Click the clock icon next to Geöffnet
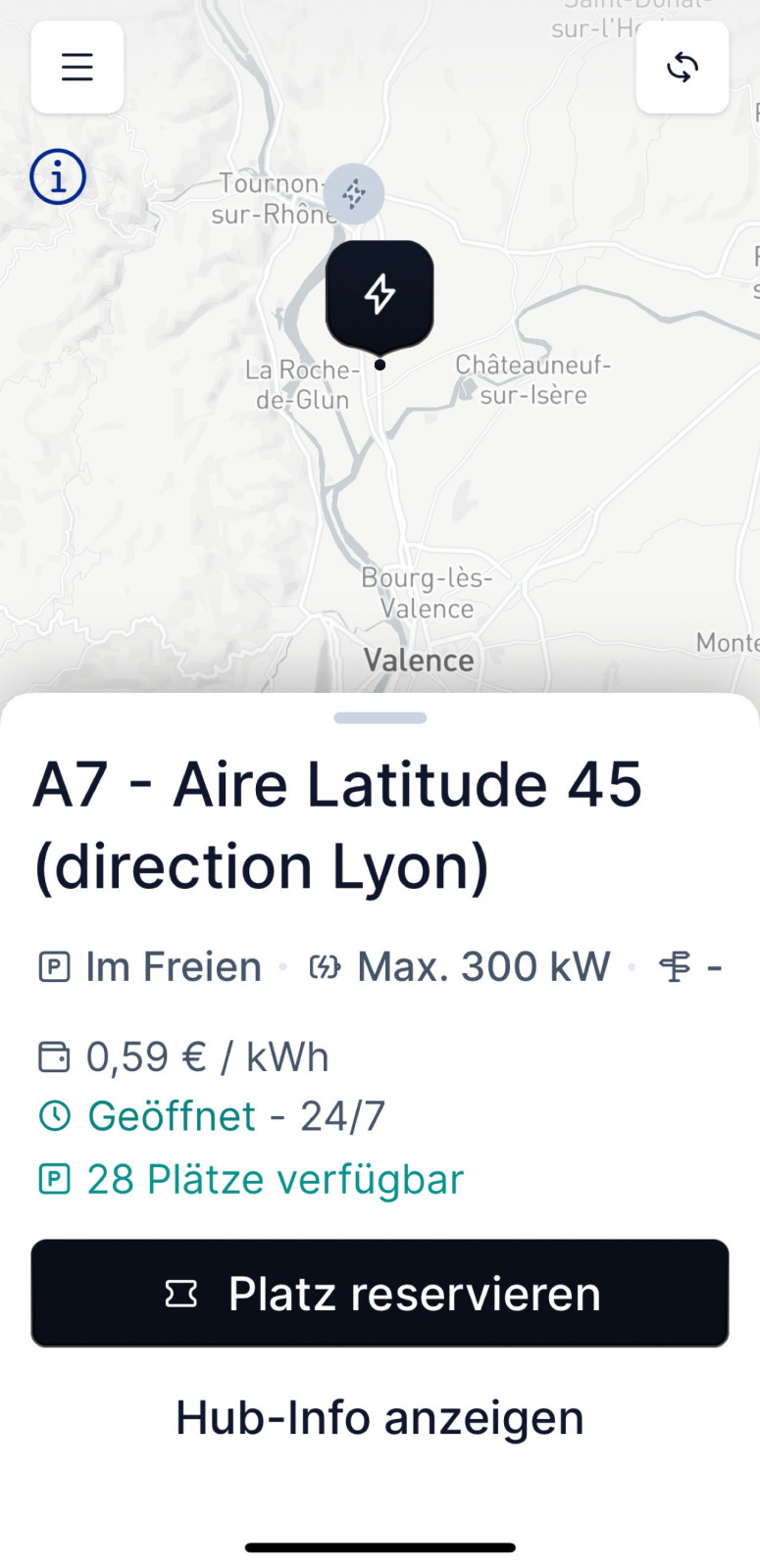This screenshot has height=1568, width=760. 54,1115
